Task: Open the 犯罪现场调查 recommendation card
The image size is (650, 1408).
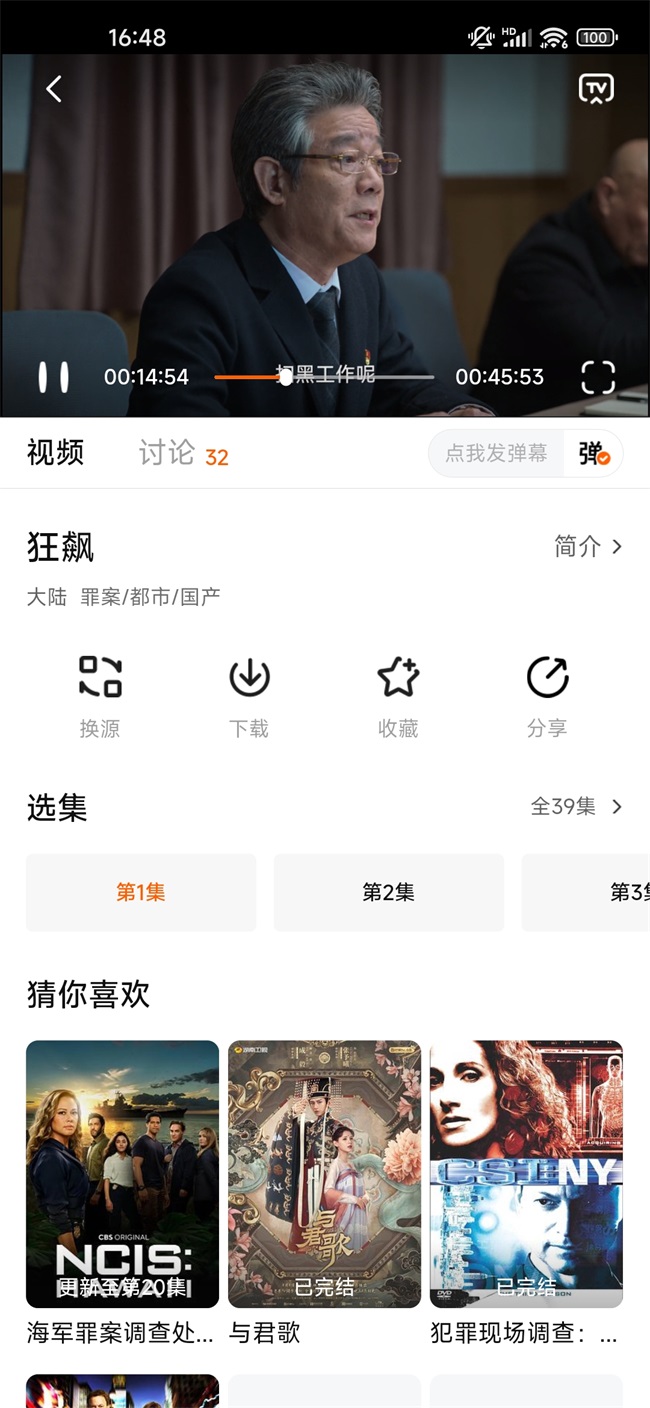Action: [526, 1174]
